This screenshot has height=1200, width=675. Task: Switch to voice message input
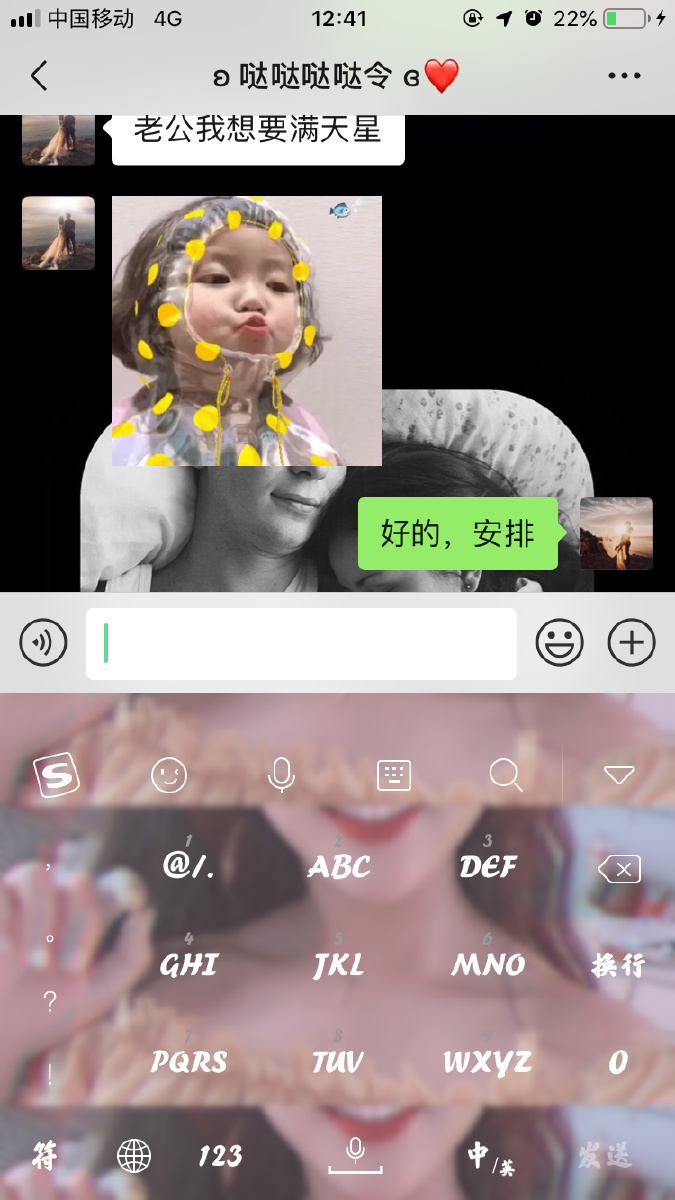point(43,643)
